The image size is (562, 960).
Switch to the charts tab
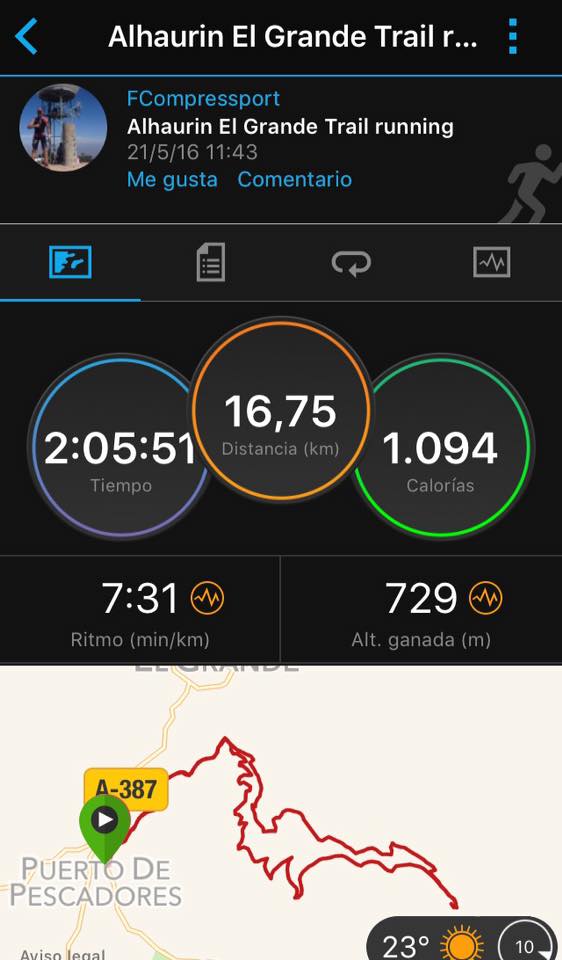(x=492, y=262)
